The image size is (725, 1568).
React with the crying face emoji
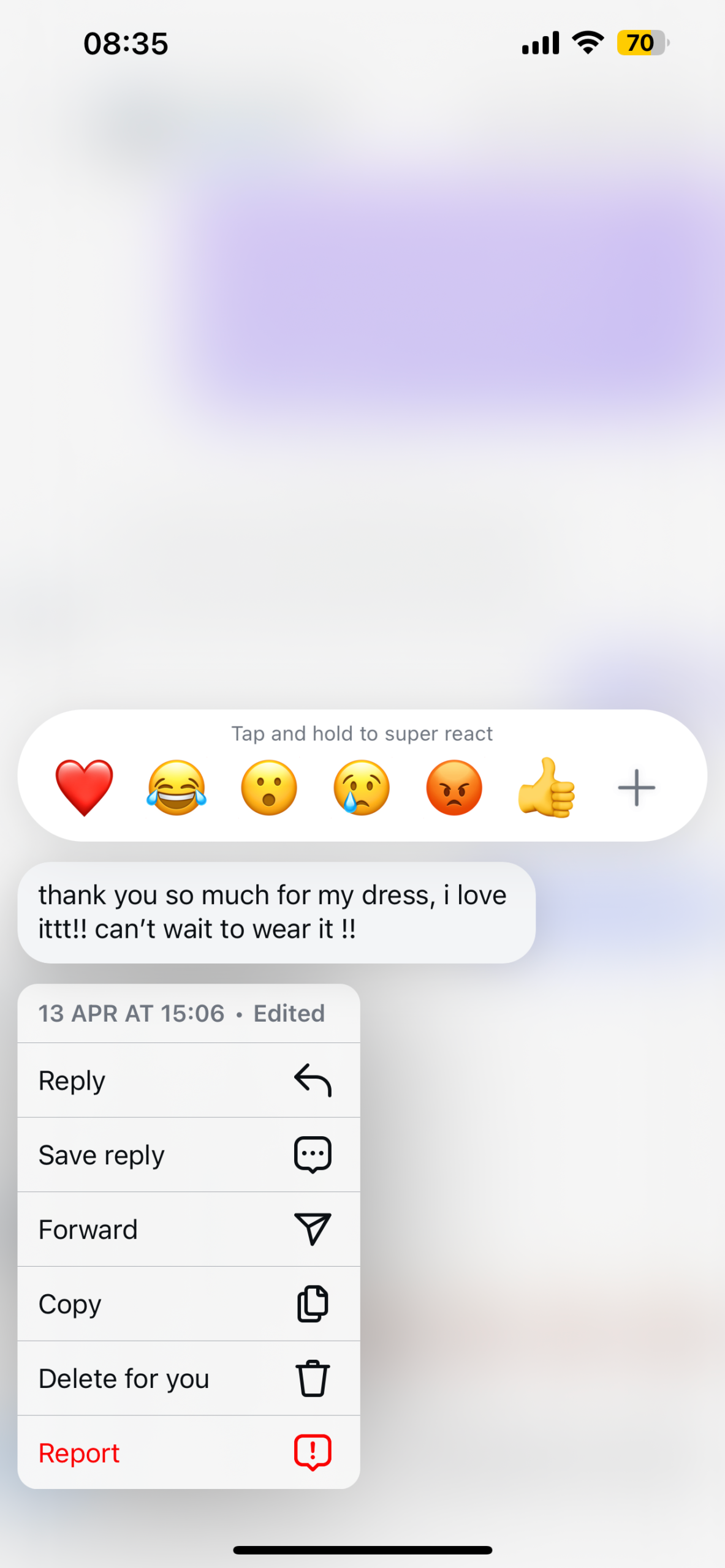point(362,788)
